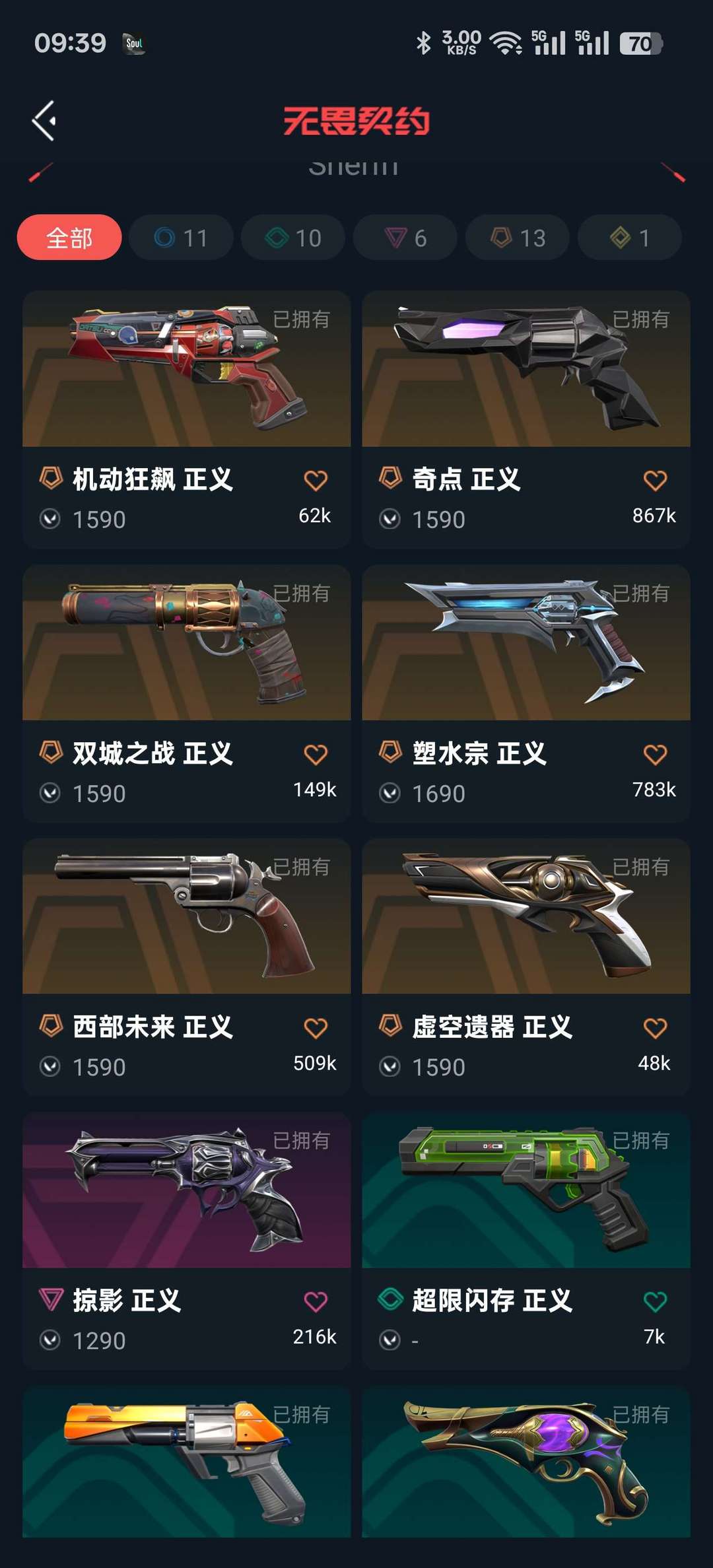Like the 西部未来 正义 skin
Image resolution: width=713 pixels, height=1568 pixels.
(x=316, y=1028)
